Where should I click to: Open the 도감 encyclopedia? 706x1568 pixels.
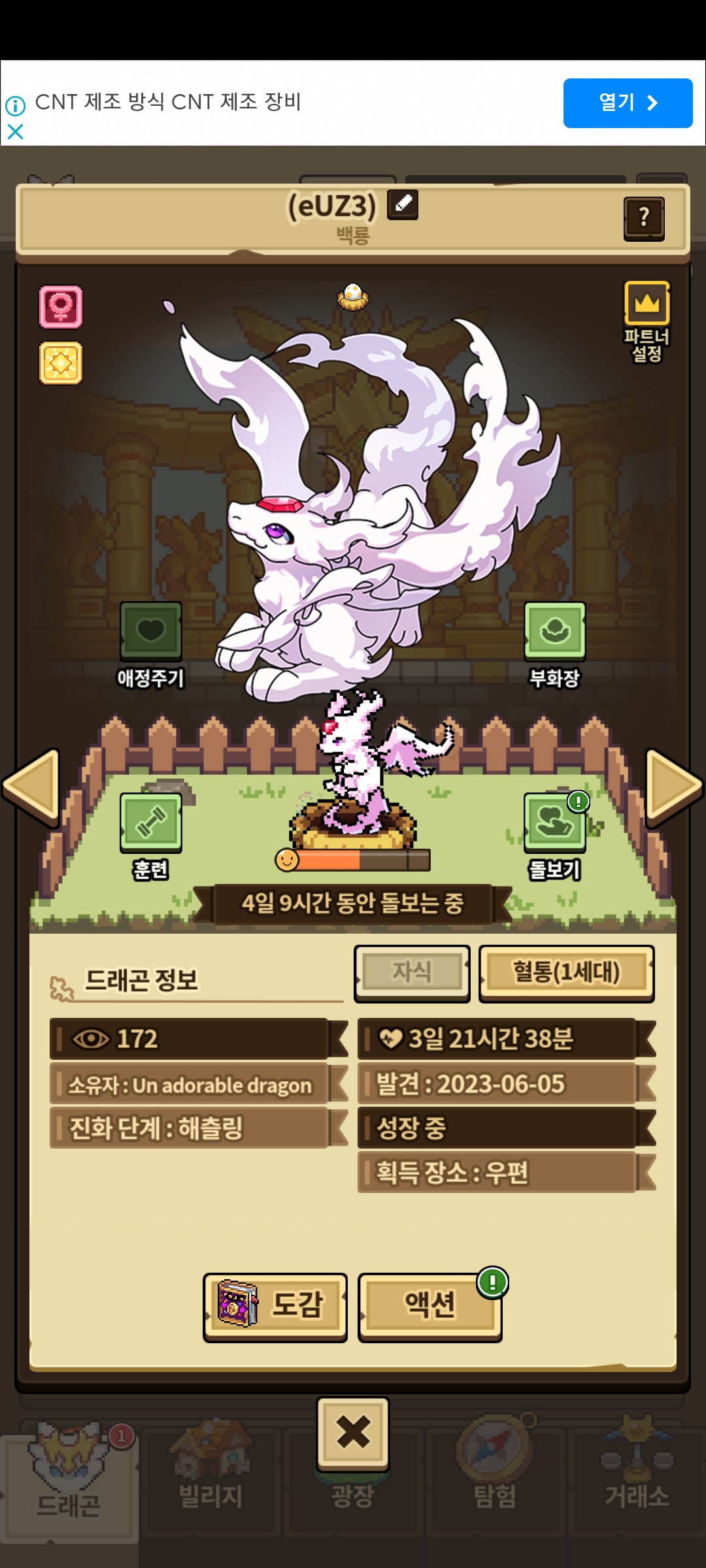(275, 1306)
